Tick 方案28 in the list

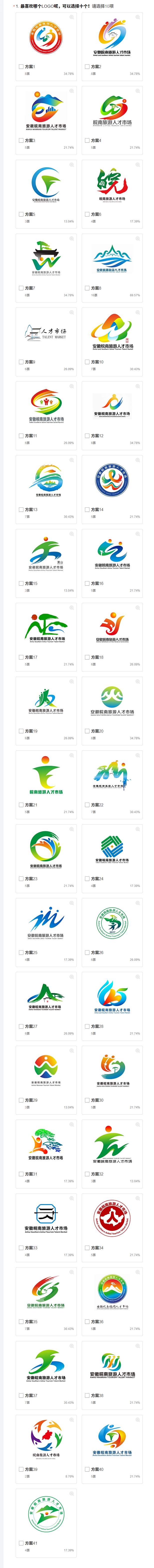point(87,1026)
